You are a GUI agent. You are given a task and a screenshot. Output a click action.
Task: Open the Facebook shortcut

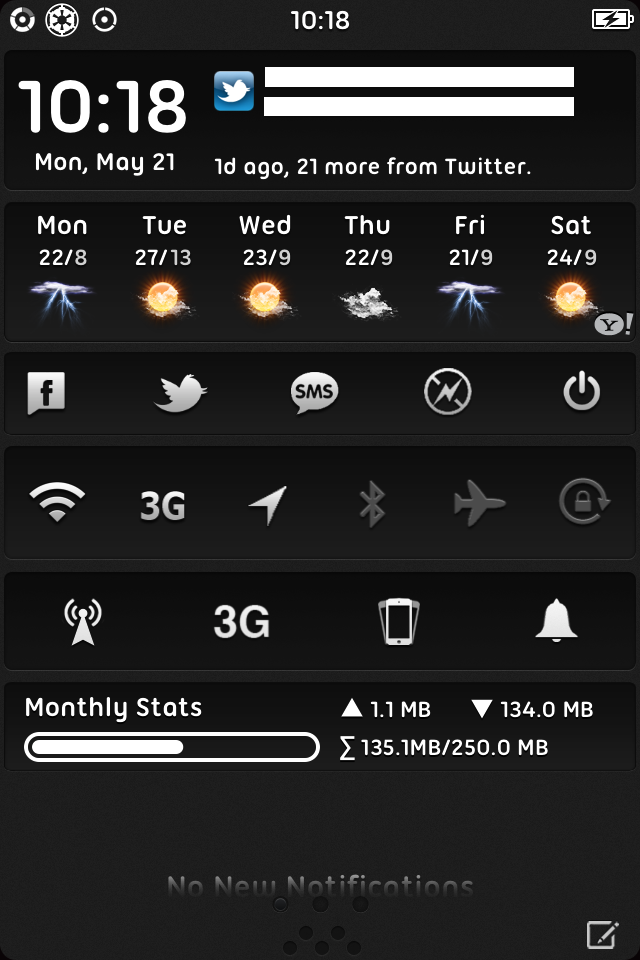click(46, 392)
